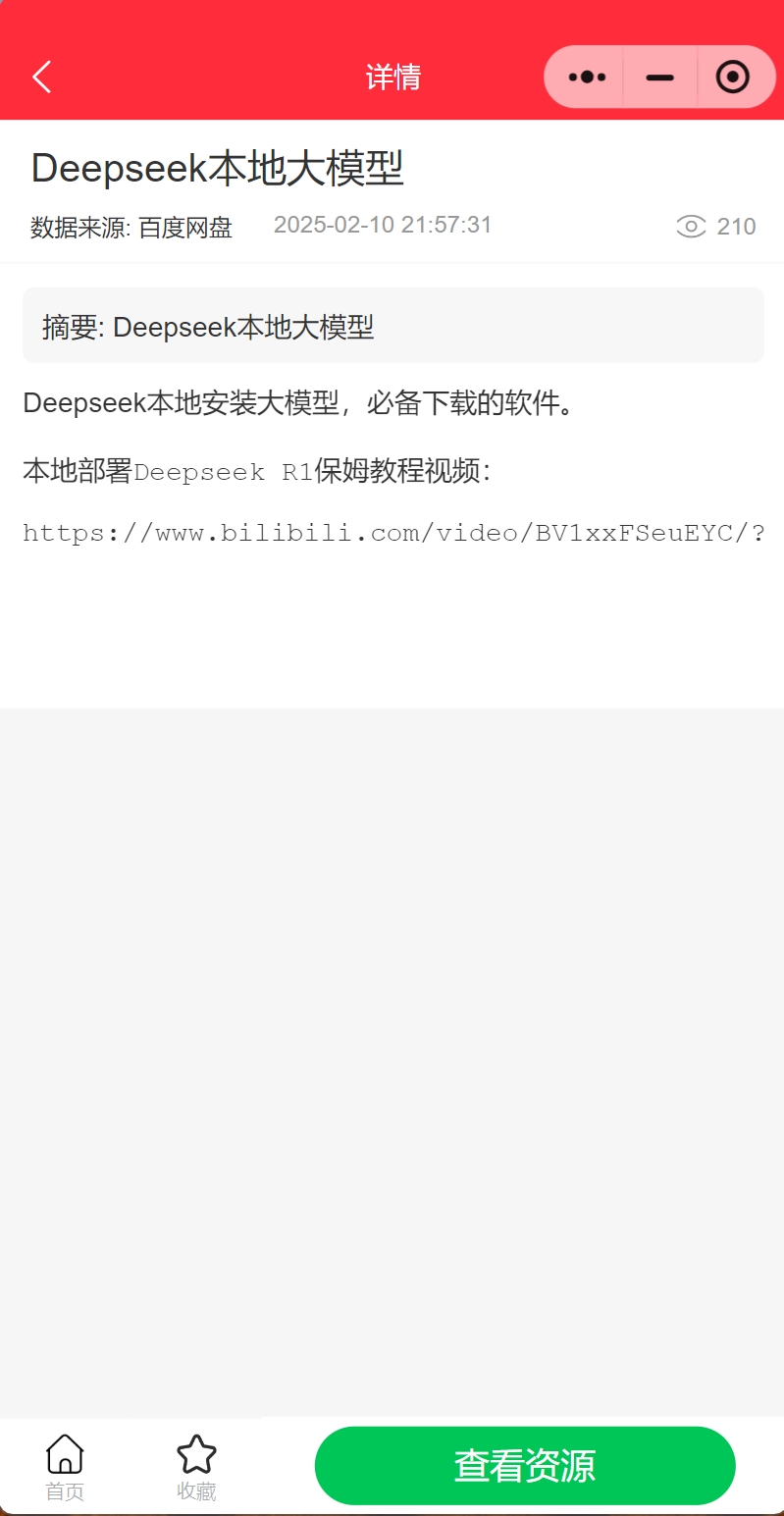The width and height of the screenshot is (784, 1516).
Task: Go back using the top-left arrow
Action: click(41, 77)
